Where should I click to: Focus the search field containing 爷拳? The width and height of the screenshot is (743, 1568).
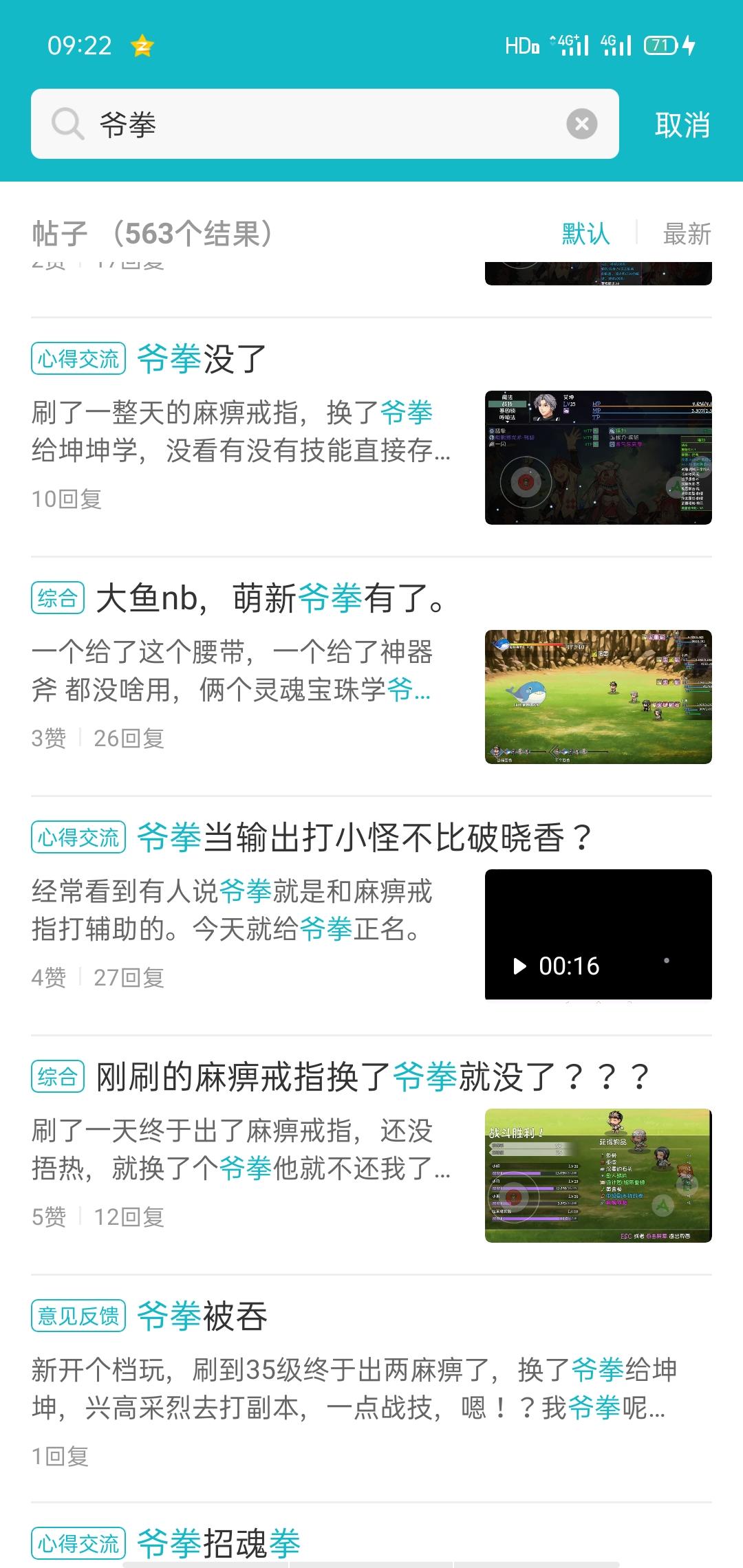(323, 124)
